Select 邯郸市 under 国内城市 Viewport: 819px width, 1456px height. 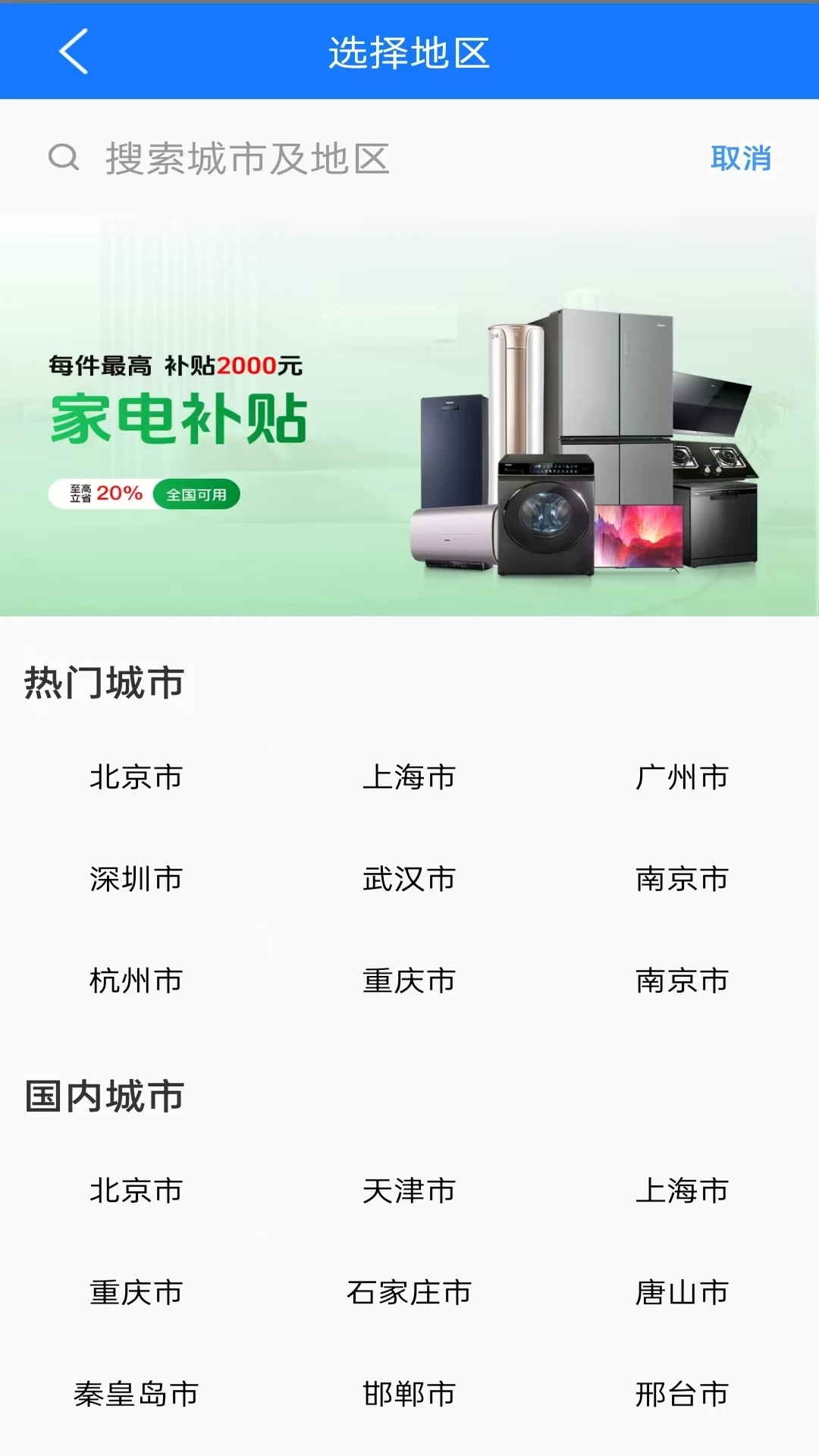tap(409, 1394)
